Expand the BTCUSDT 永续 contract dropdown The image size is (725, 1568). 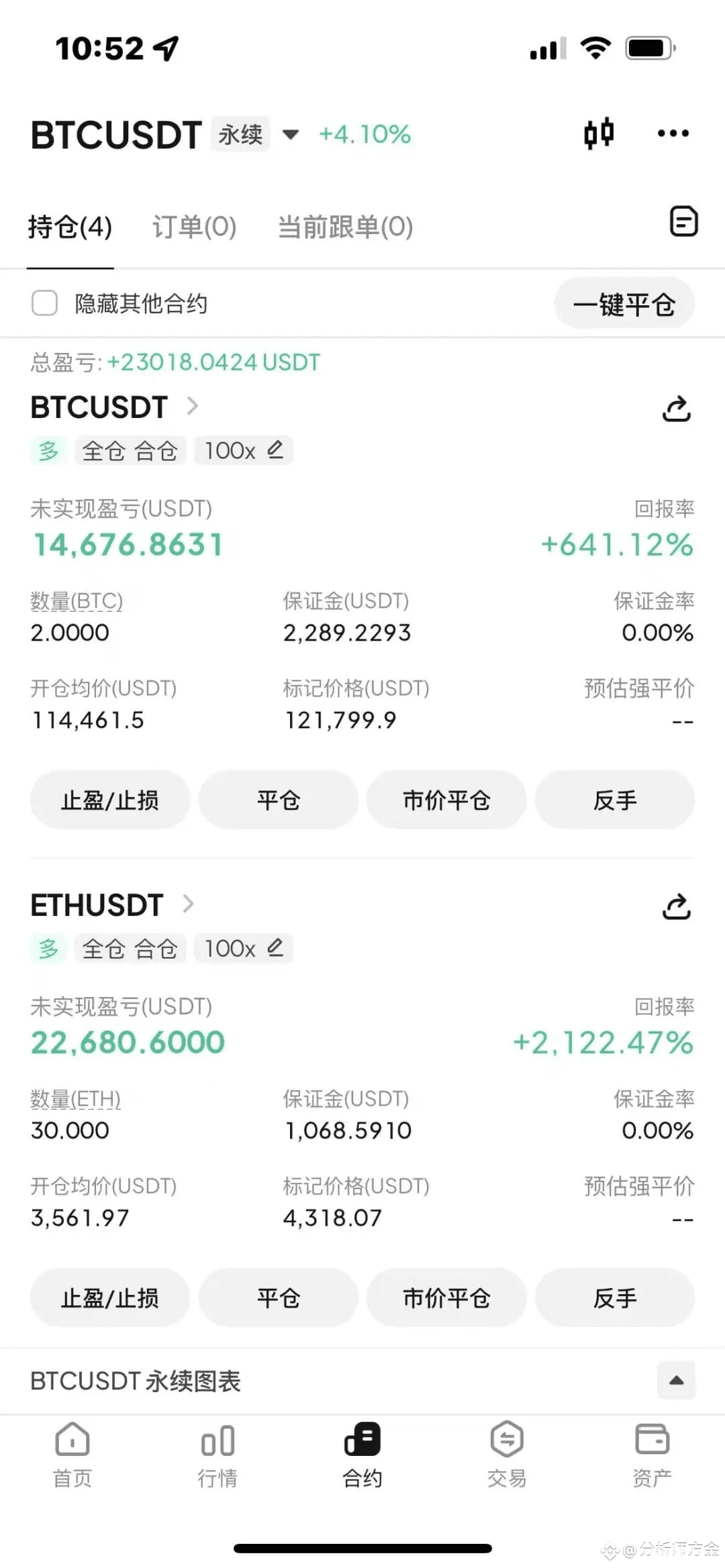pos(290,134)
